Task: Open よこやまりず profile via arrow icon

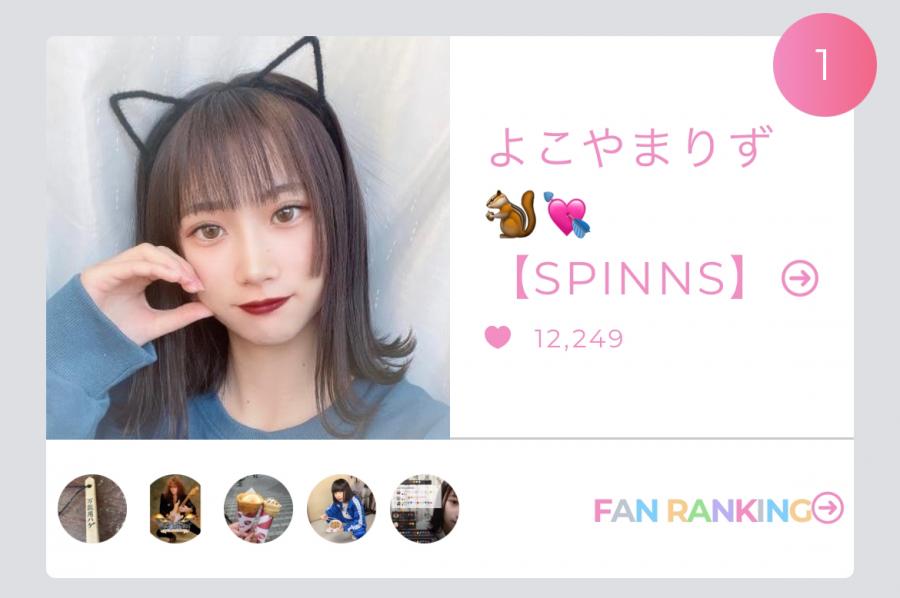Action: pos(800,280)
